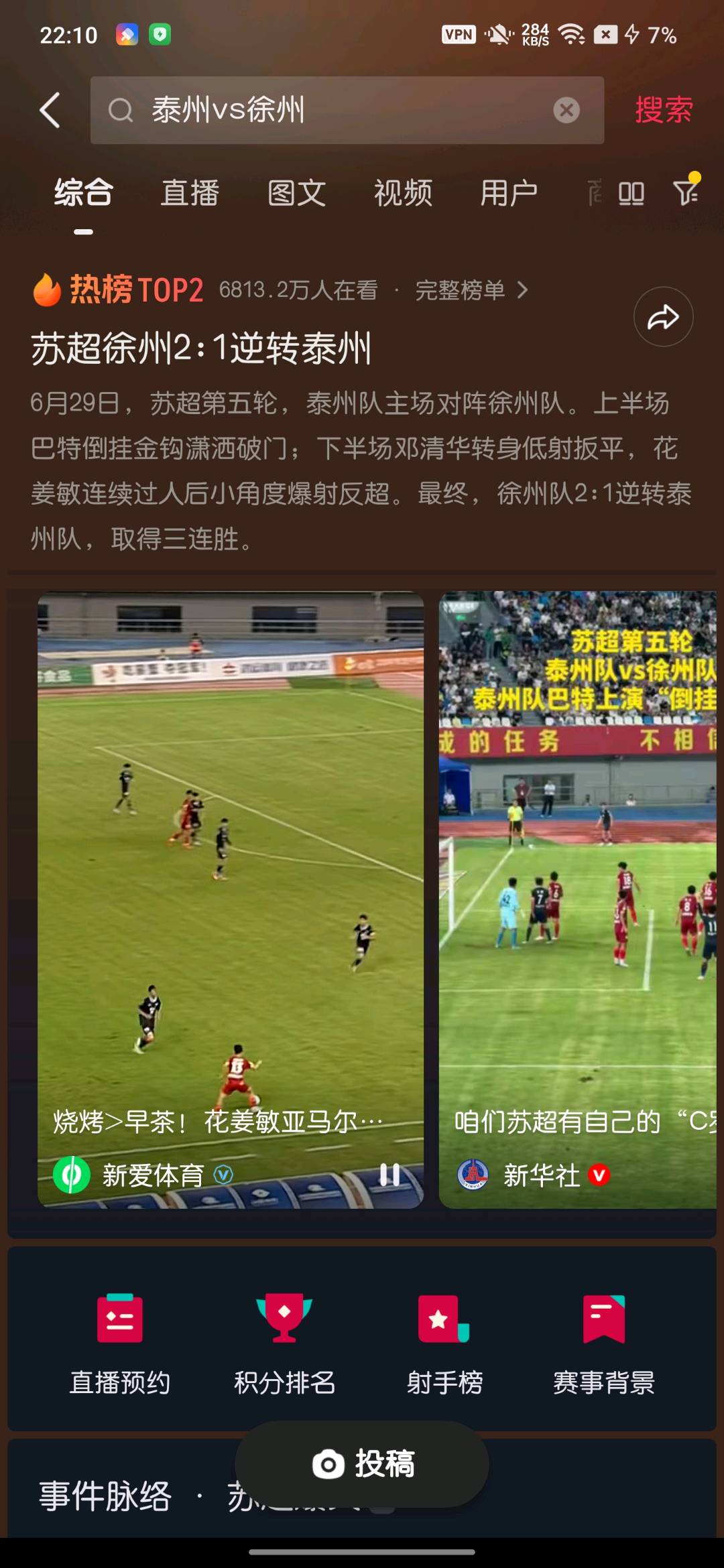The image size is (724, 1568).
Task: Tap the 投稿 post button
Action: [362, 1463]
